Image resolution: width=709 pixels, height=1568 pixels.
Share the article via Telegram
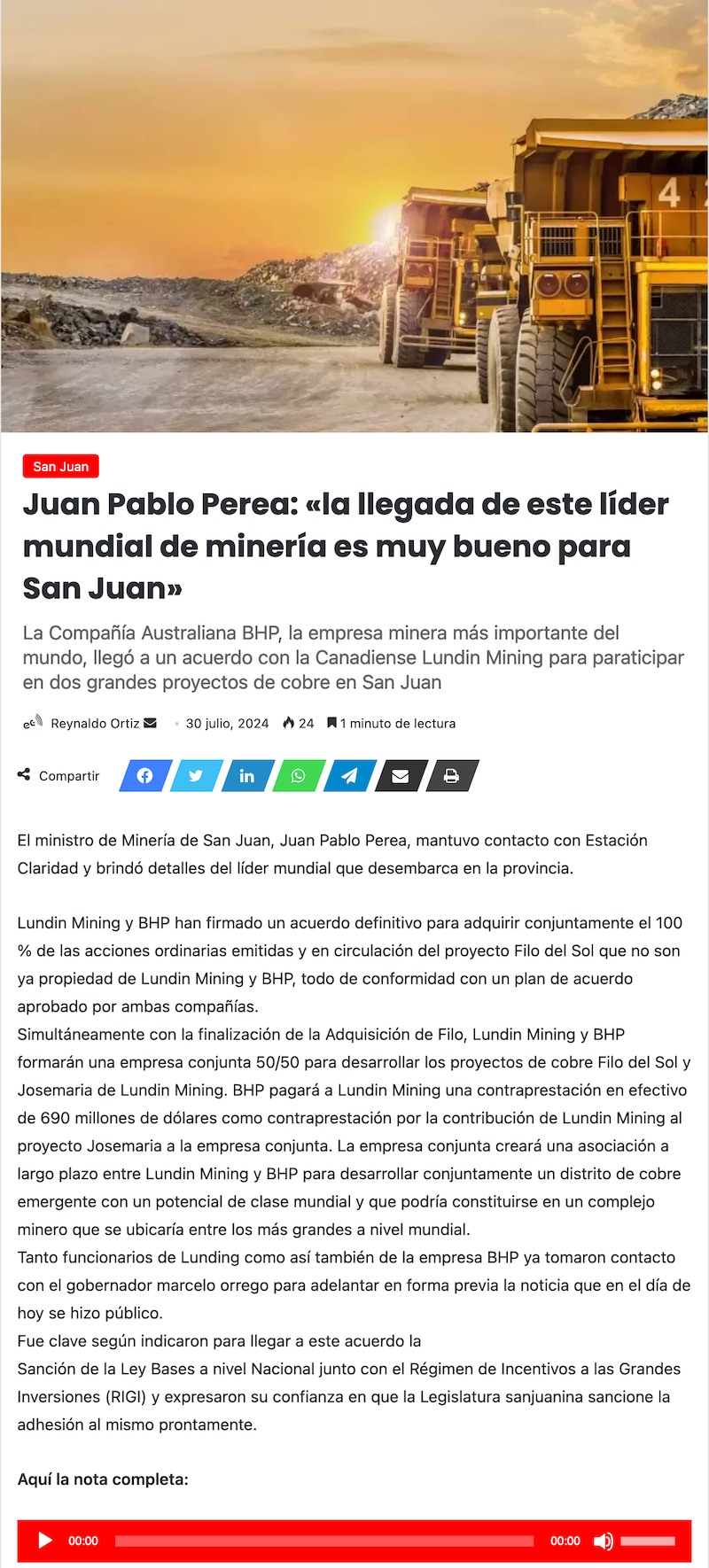click(350, 776)
